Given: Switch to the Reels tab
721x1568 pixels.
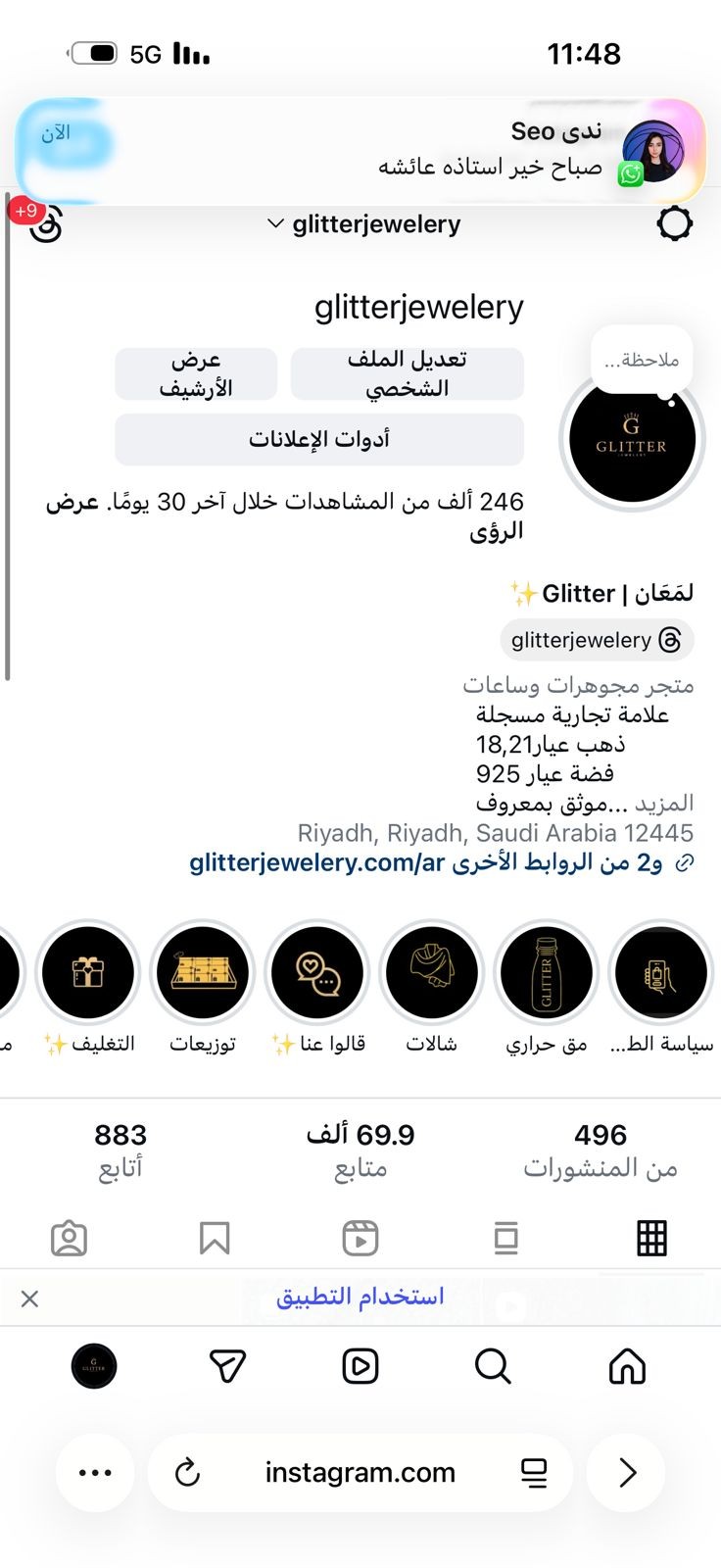Looking at the screenshot, I should [360, 1238].
